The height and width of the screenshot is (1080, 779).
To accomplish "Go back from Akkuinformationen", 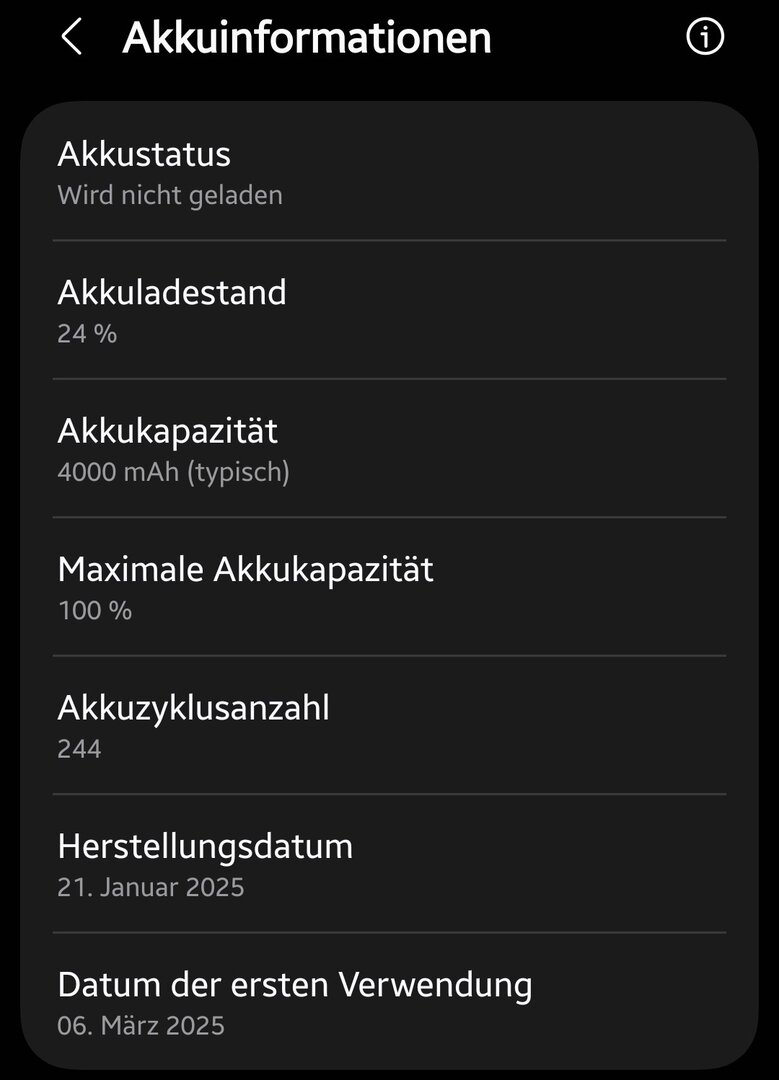I will click(71, 38).
